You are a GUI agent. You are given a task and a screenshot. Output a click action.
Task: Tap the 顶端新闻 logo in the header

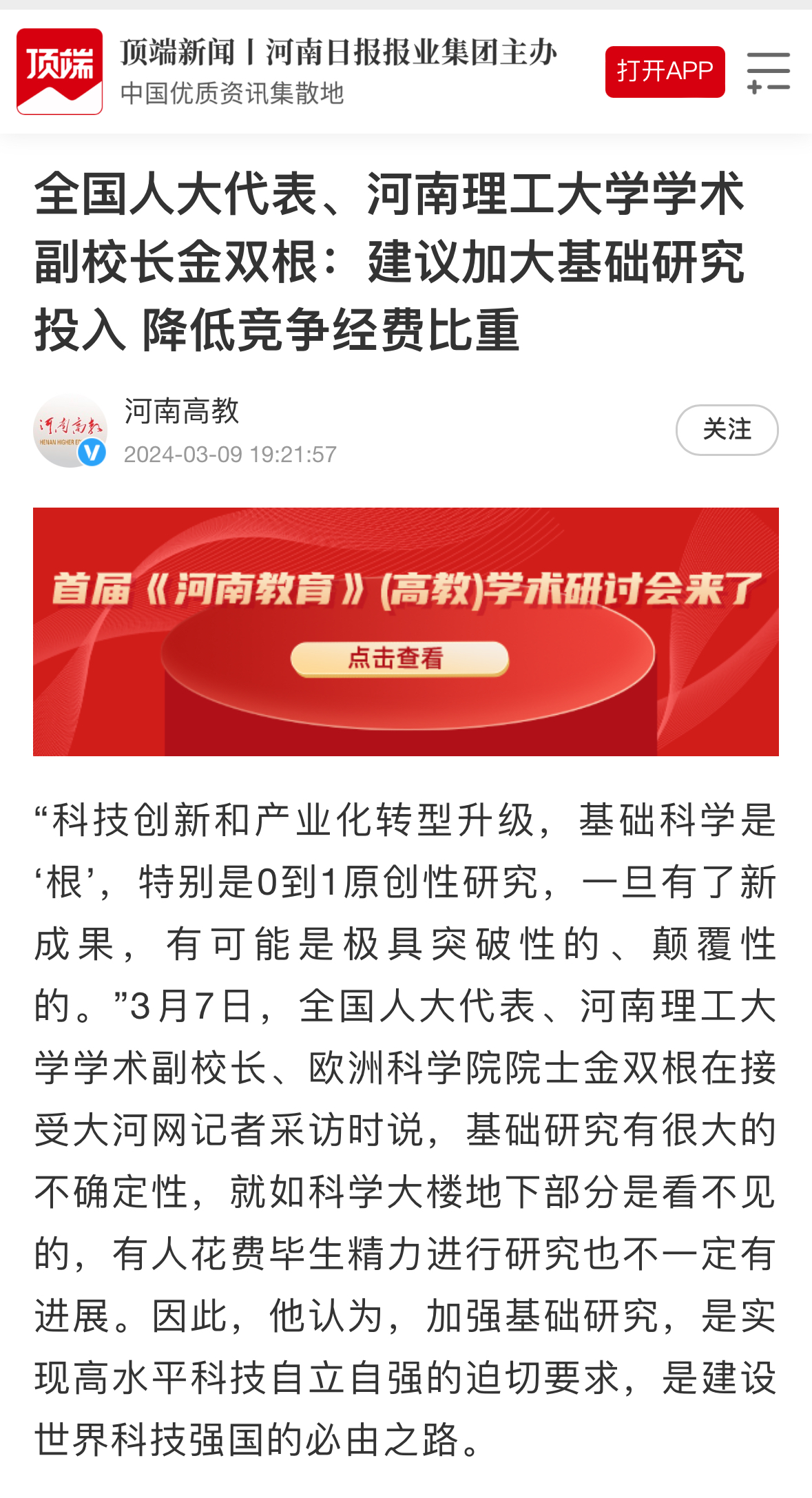[x=60, y=72]
